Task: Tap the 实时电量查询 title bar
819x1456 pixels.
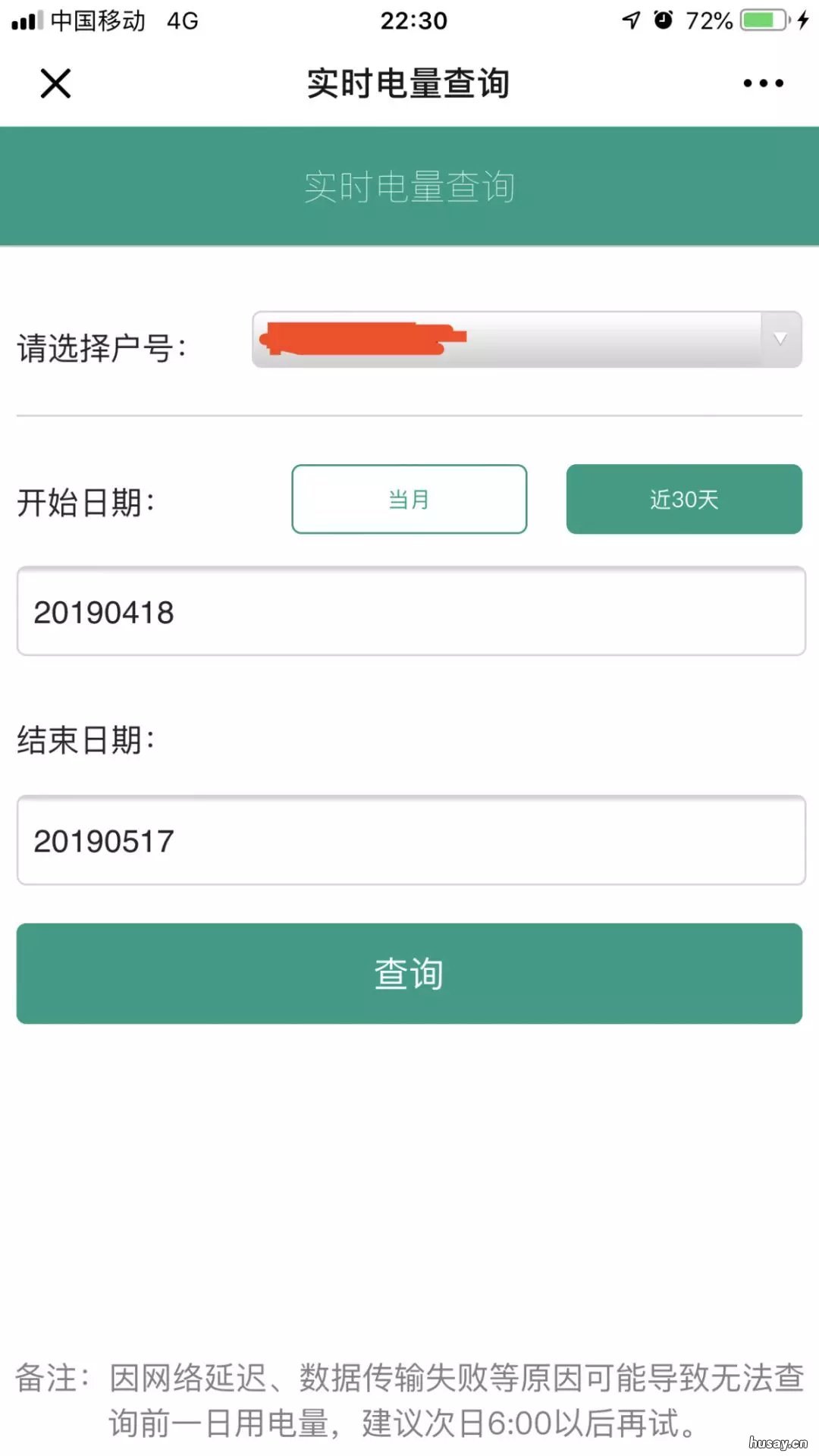Action: click(x=409, y=83)
